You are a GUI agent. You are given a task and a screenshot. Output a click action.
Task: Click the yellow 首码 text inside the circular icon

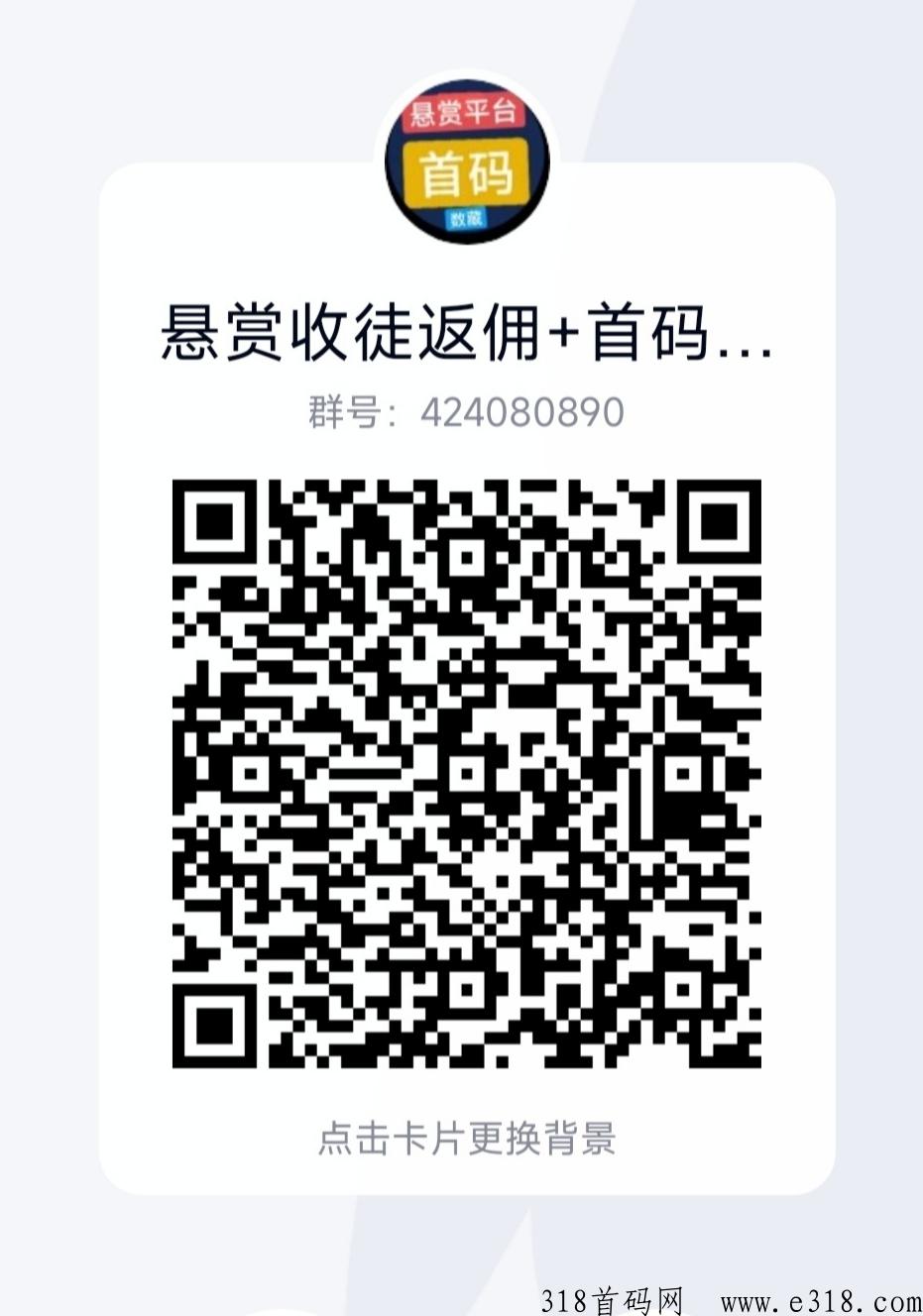(x=462, y=170)
